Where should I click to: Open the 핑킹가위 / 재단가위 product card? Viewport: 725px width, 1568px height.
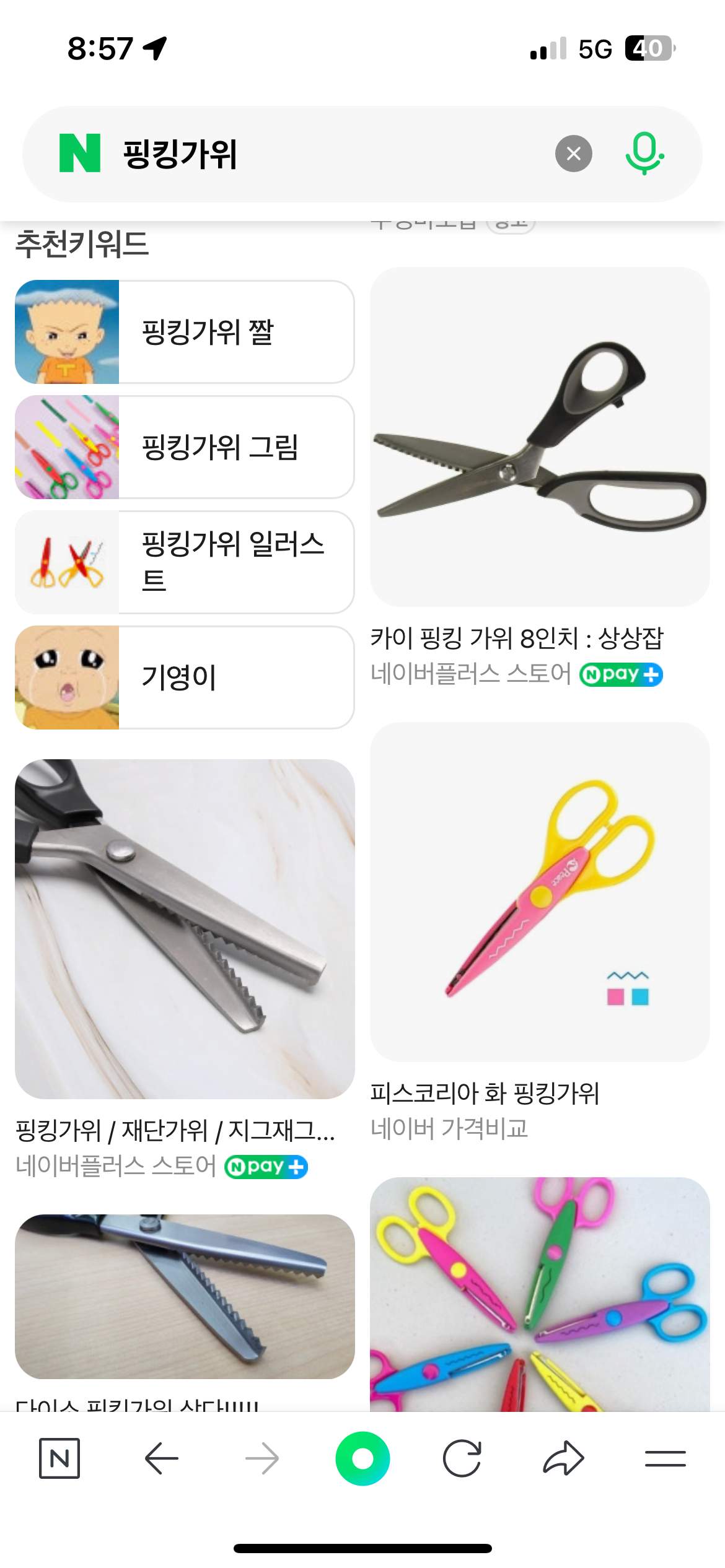pos(185,929)
